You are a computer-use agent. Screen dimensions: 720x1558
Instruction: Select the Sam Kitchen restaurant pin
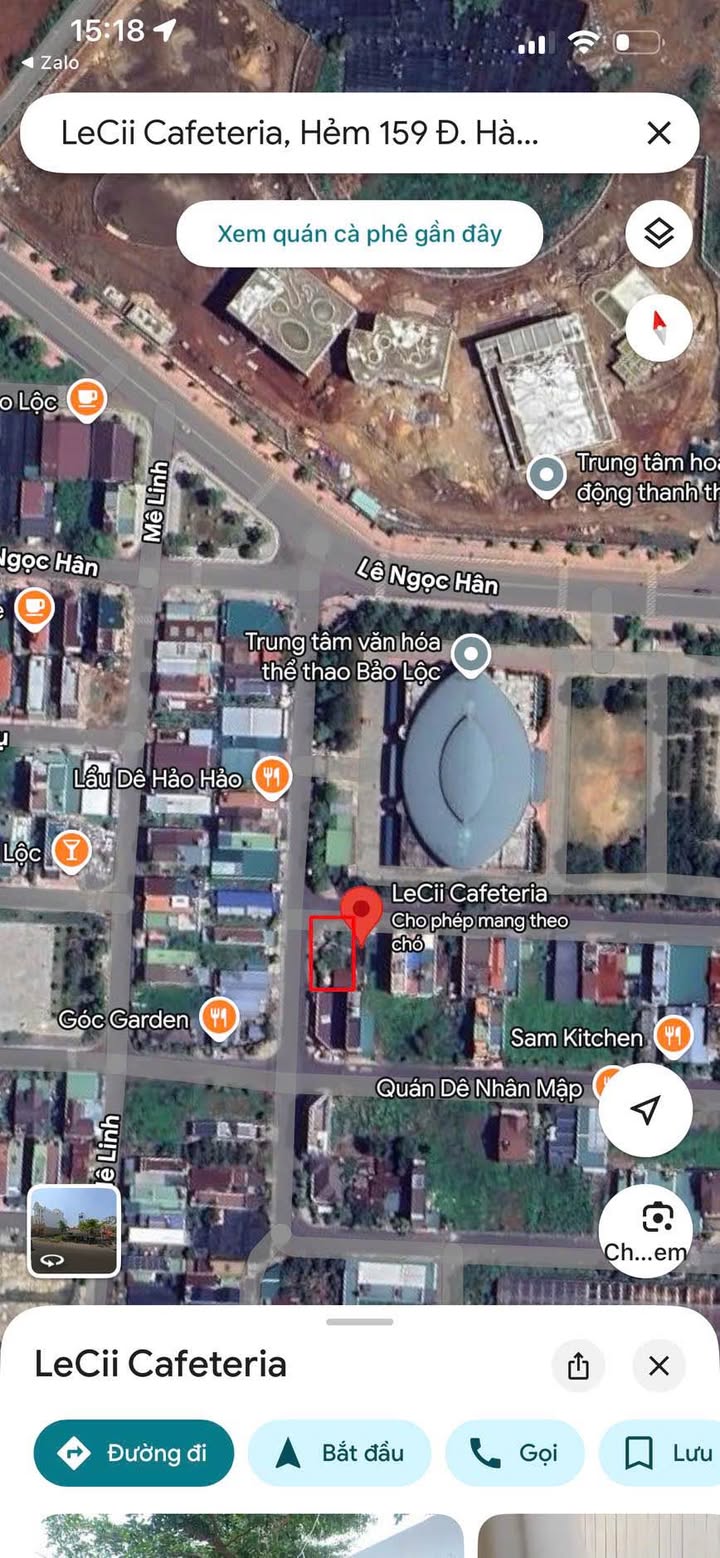click(675, 1036)
